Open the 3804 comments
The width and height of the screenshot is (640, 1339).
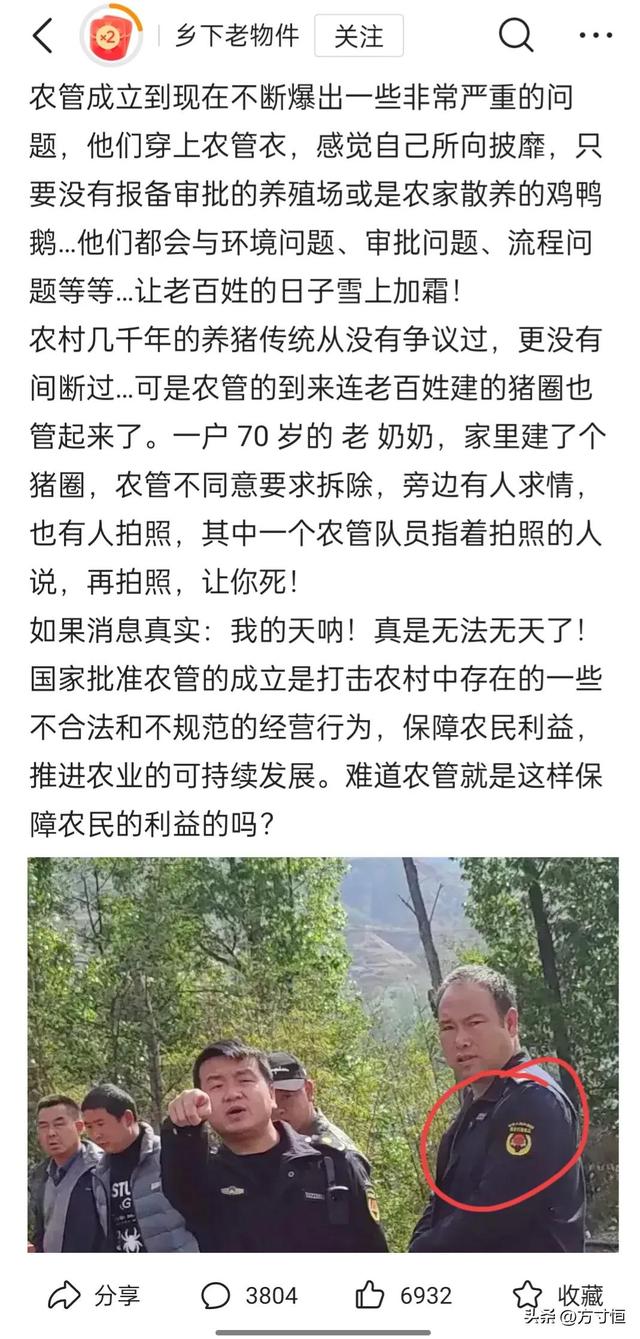click(249, 1296)
